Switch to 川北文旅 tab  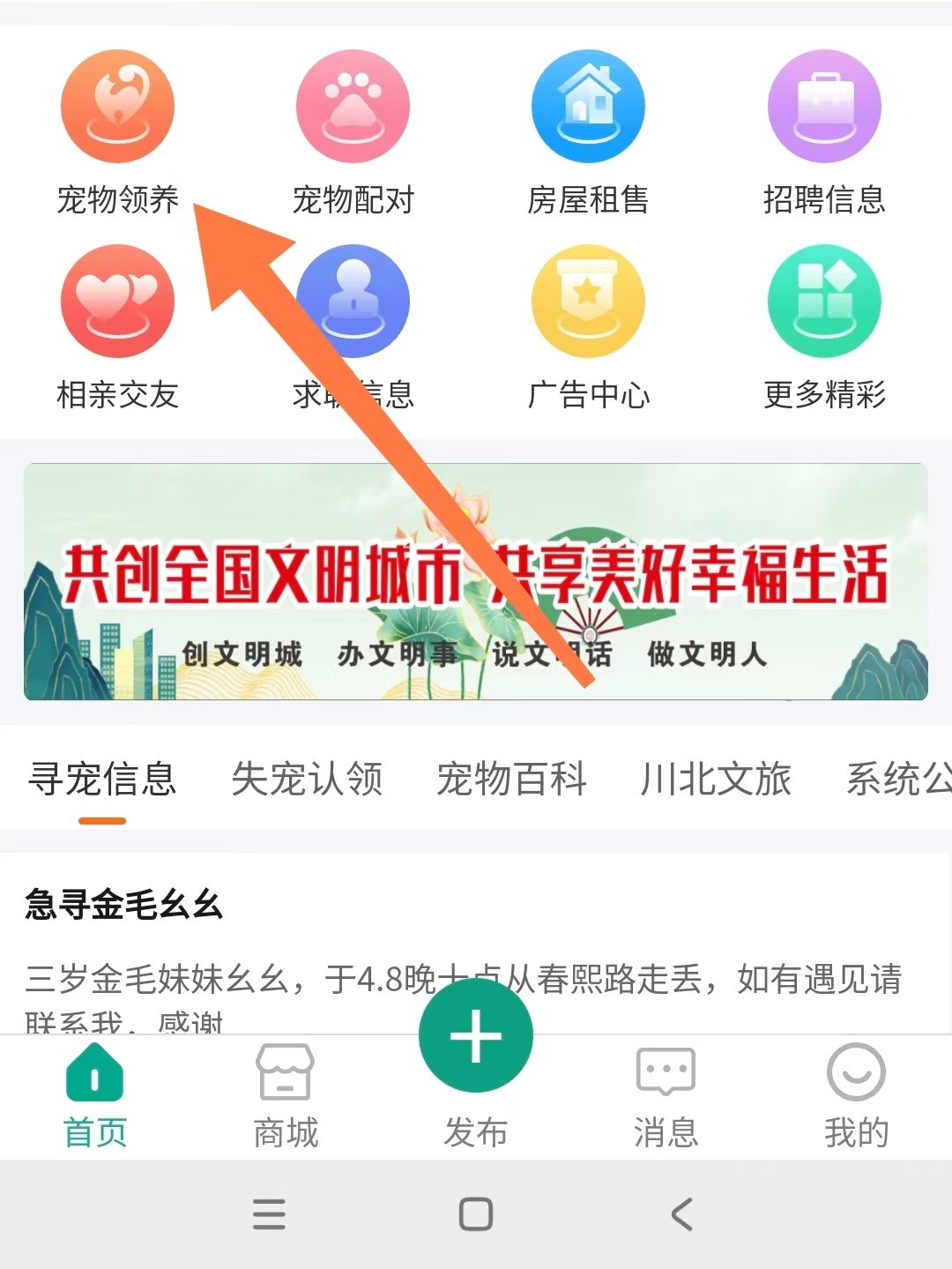click(x=716, y=780)
